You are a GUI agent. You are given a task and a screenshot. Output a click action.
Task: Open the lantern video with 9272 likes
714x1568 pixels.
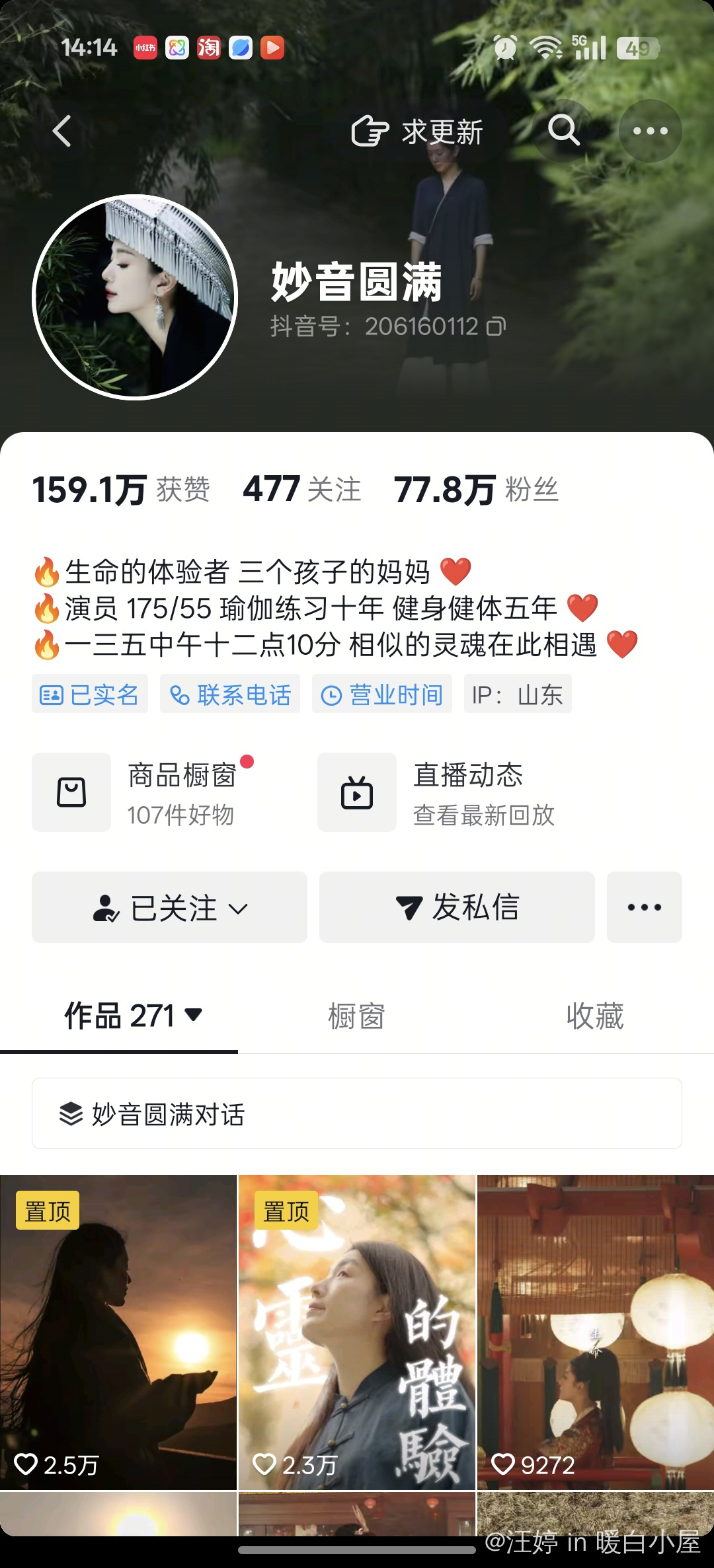(595, 1331)
